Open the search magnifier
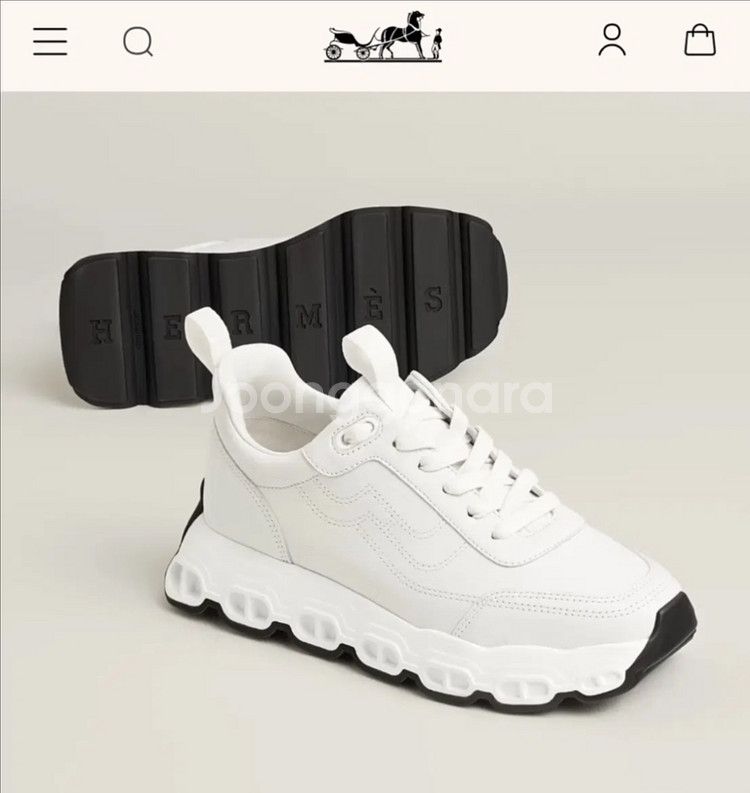The width and height of the screenshot is (750, 793). pyautogui.click(x=138, y=41)
